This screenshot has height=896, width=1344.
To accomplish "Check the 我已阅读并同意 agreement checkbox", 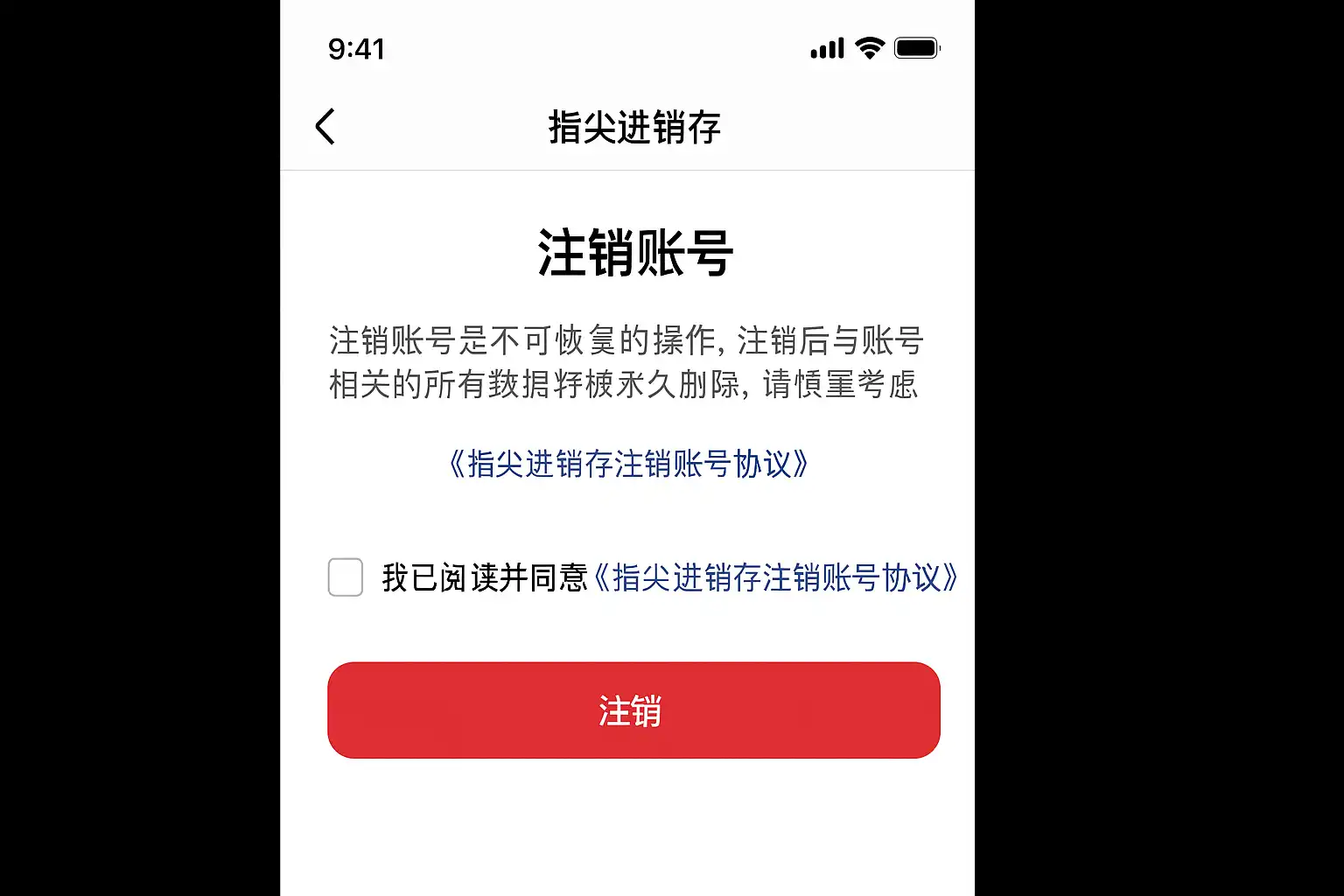I will (346, 577).
